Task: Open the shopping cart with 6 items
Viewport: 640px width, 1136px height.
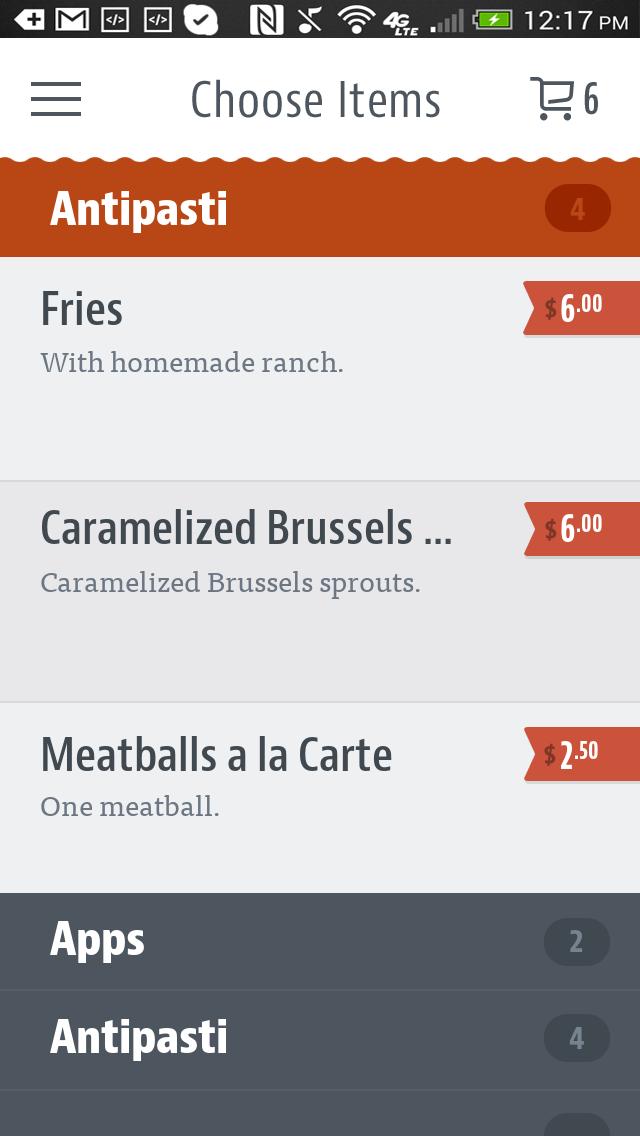Action: click(563, 99)
